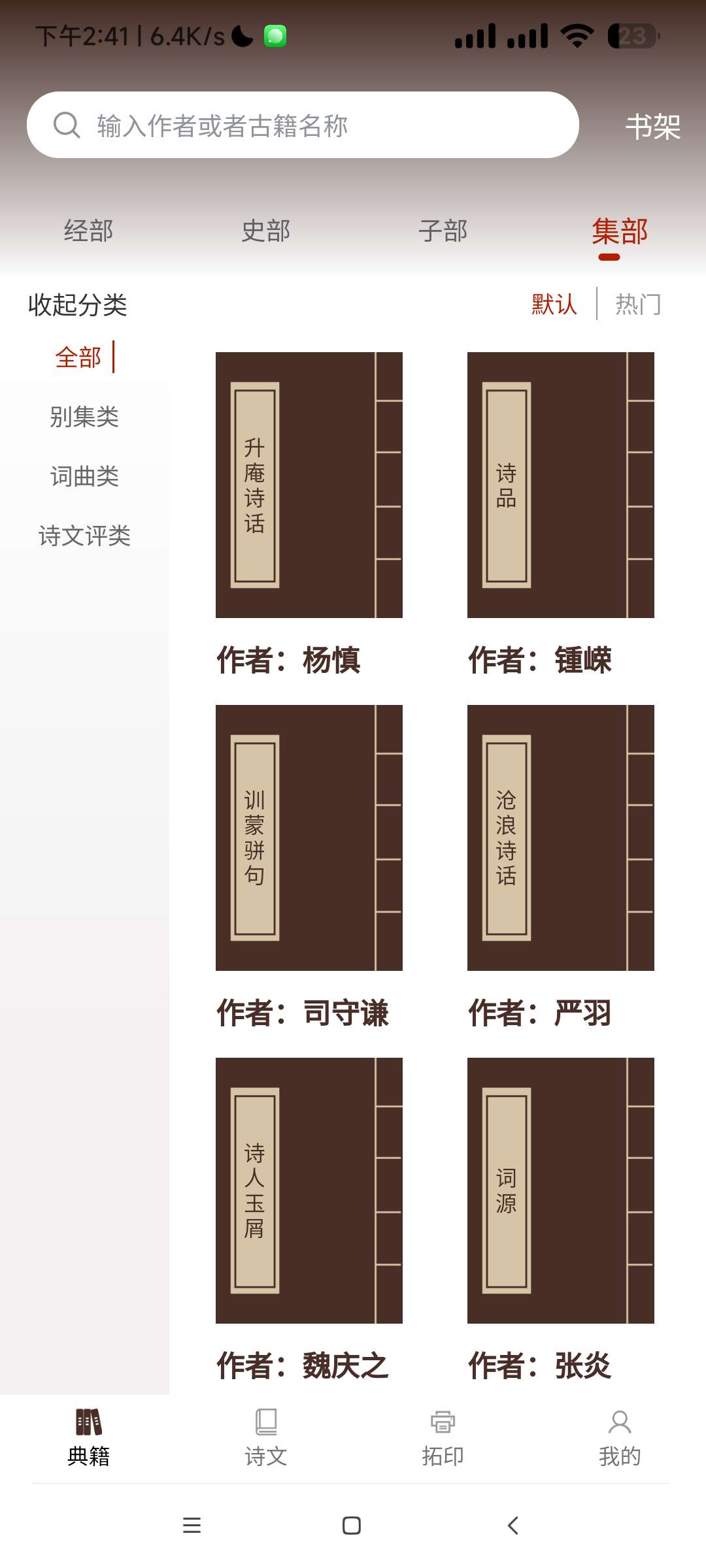
Task: Tap the system back button
Action: pyautogui.click(x=513, y=1526)
